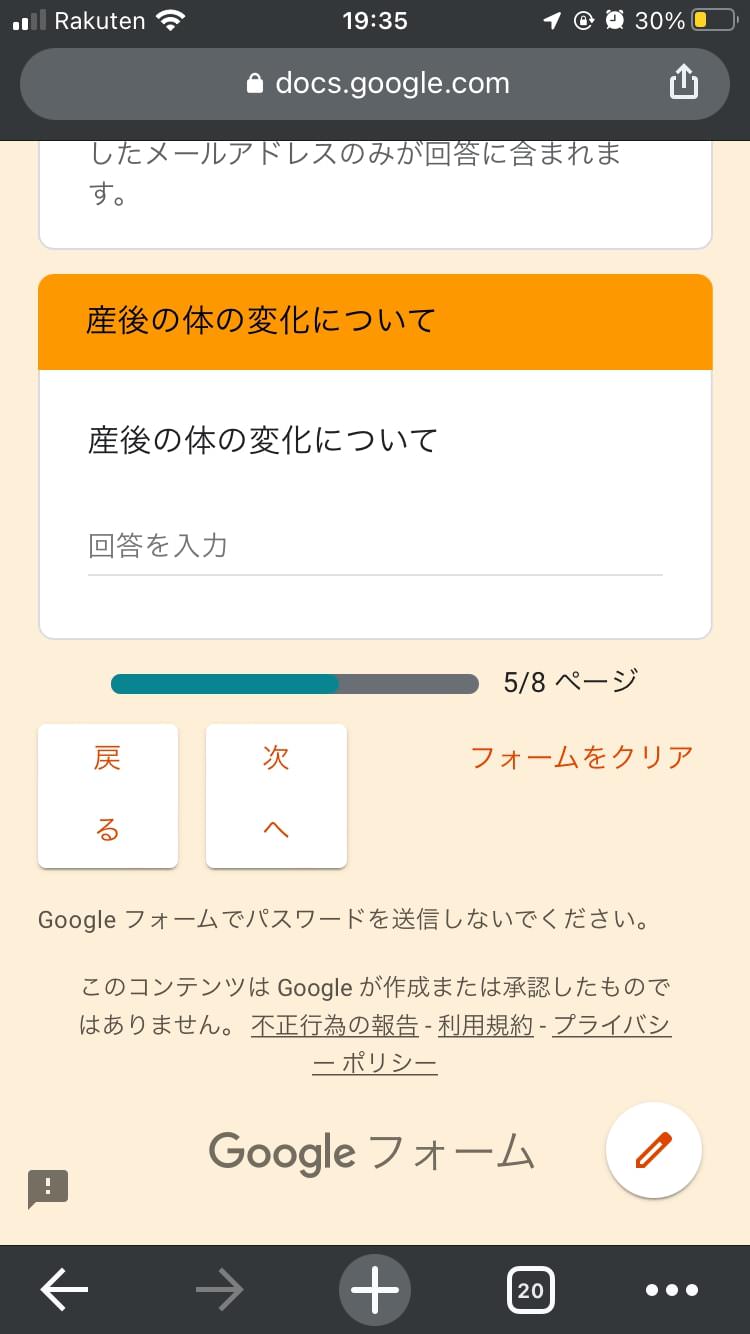The width and height of the screenshot is (750, 1334).
Task: Open a new browser tab
Action: [375, 1290]
